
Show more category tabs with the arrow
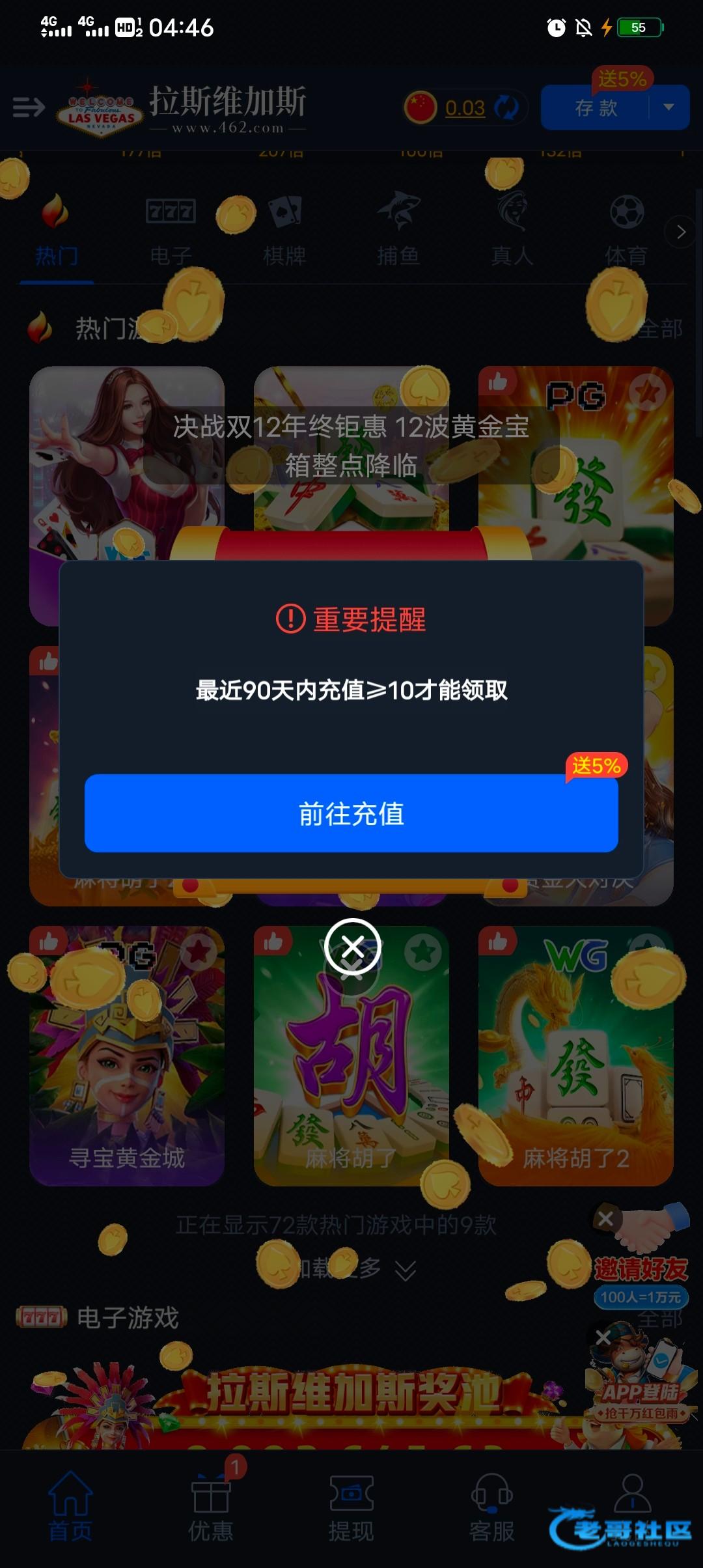(681, 232)
